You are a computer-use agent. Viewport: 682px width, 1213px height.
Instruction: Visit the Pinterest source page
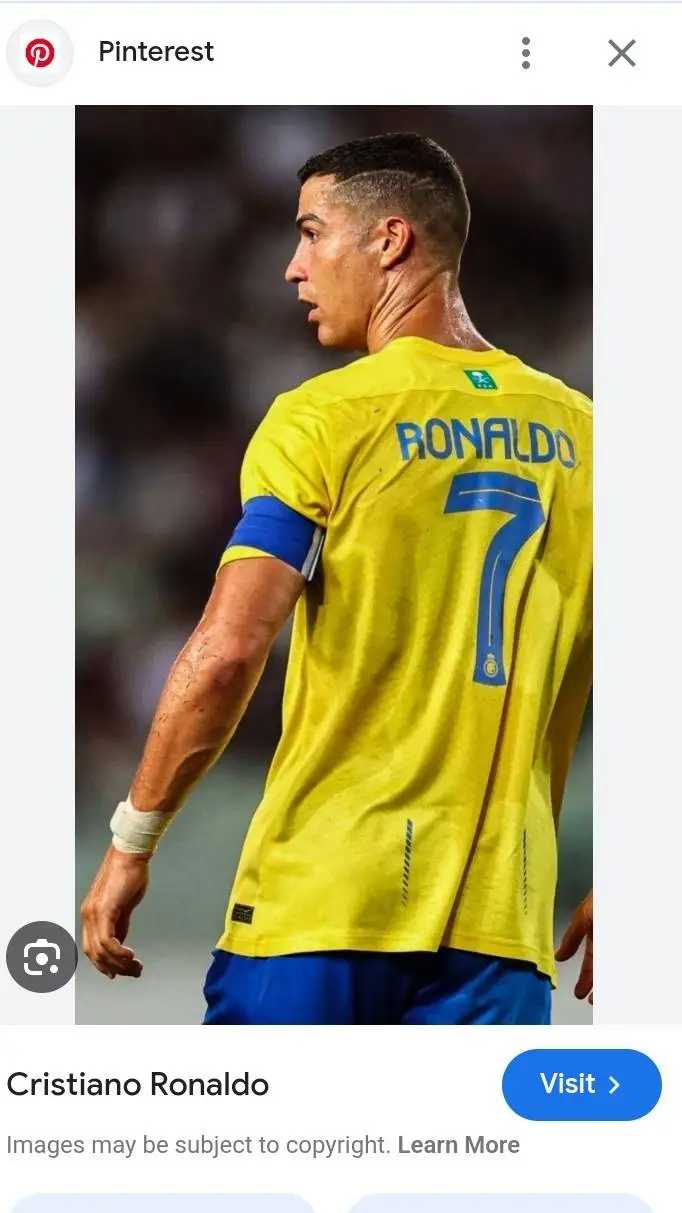click(x=581, y=1085)
